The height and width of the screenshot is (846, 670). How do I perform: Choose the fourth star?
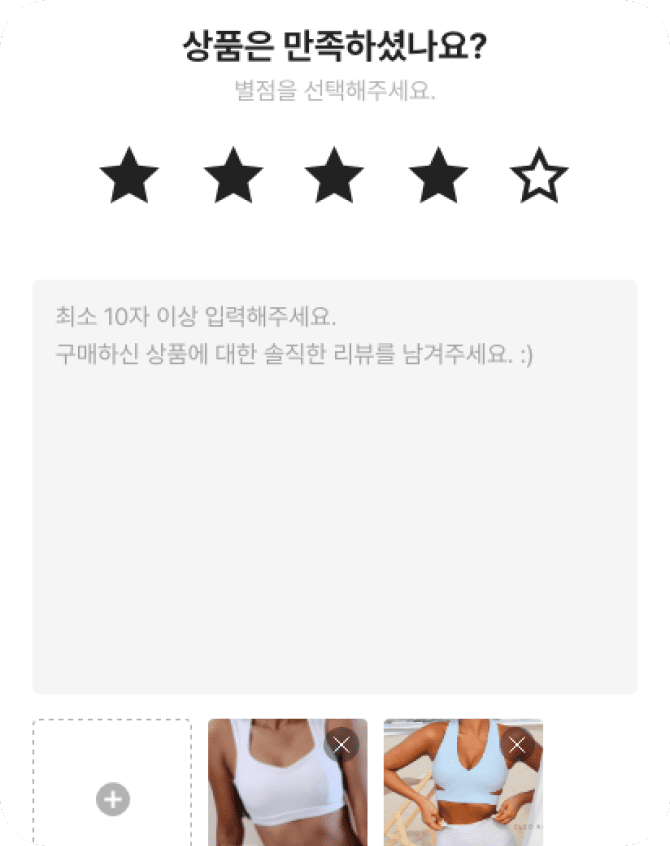[438, 176]
